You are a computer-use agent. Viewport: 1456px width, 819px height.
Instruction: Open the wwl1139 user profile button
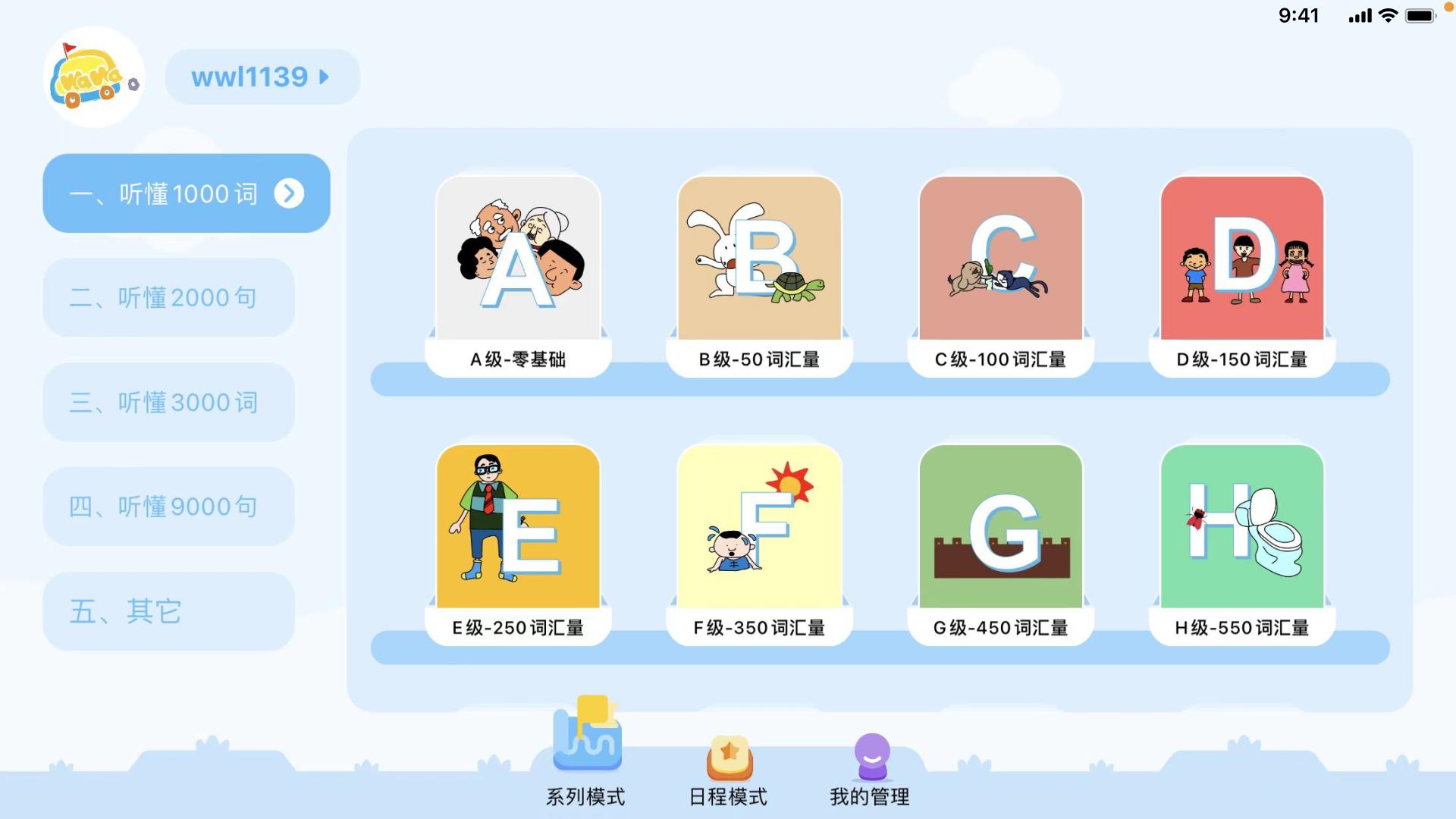(262, 77)
